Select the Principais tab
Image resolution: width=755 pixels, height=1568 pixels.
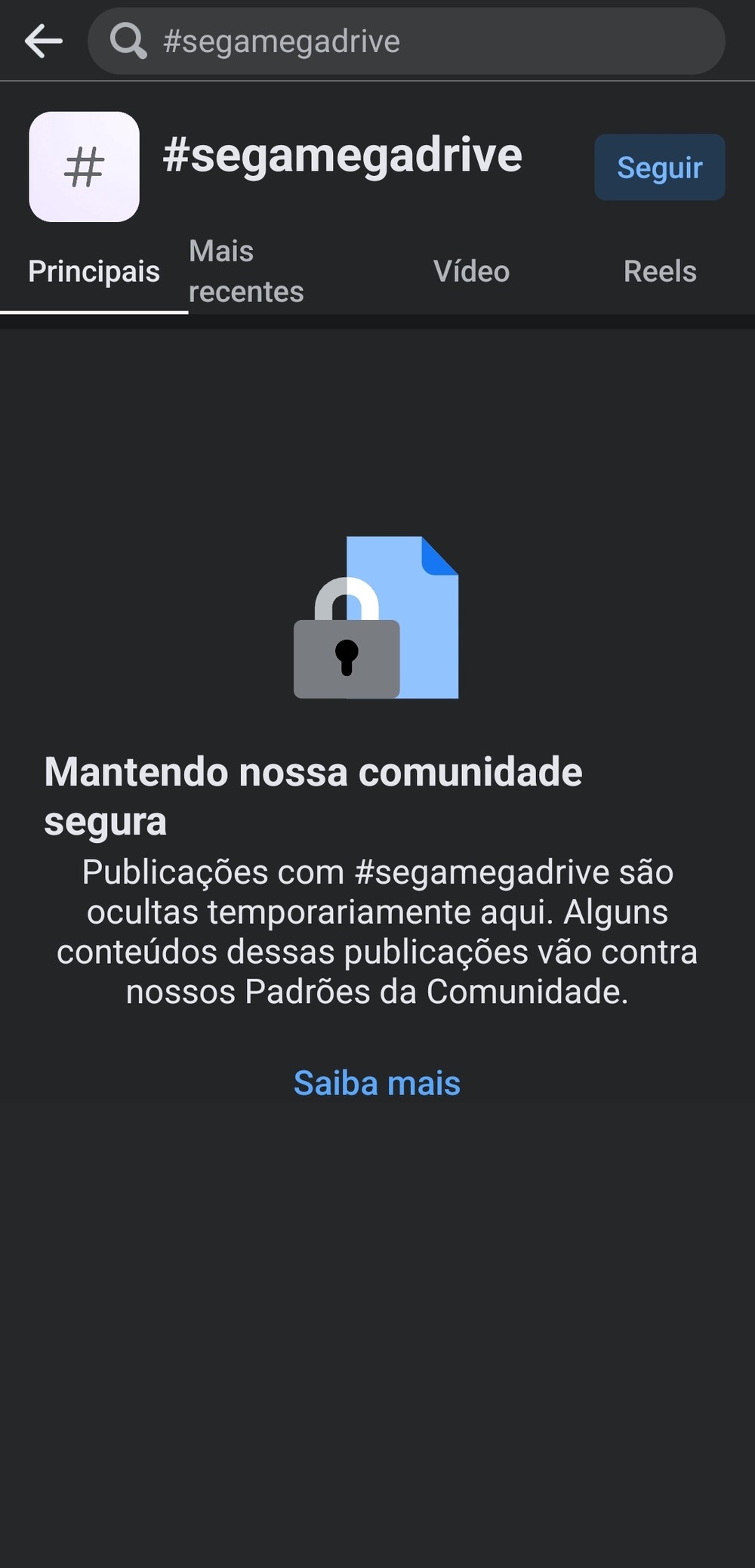point(94,272)
